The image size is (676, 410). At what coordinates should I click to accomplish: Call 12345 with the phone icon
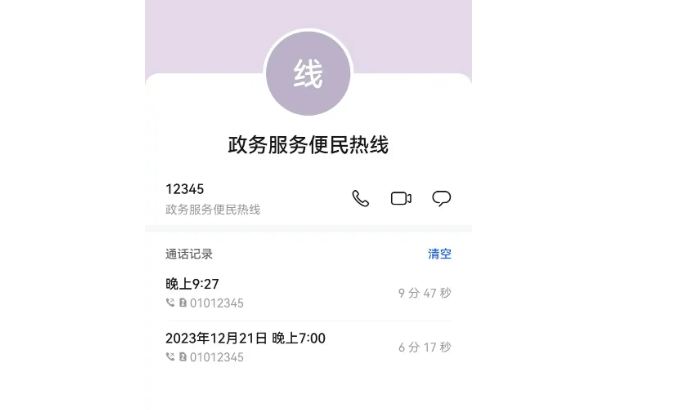(361, 198)
